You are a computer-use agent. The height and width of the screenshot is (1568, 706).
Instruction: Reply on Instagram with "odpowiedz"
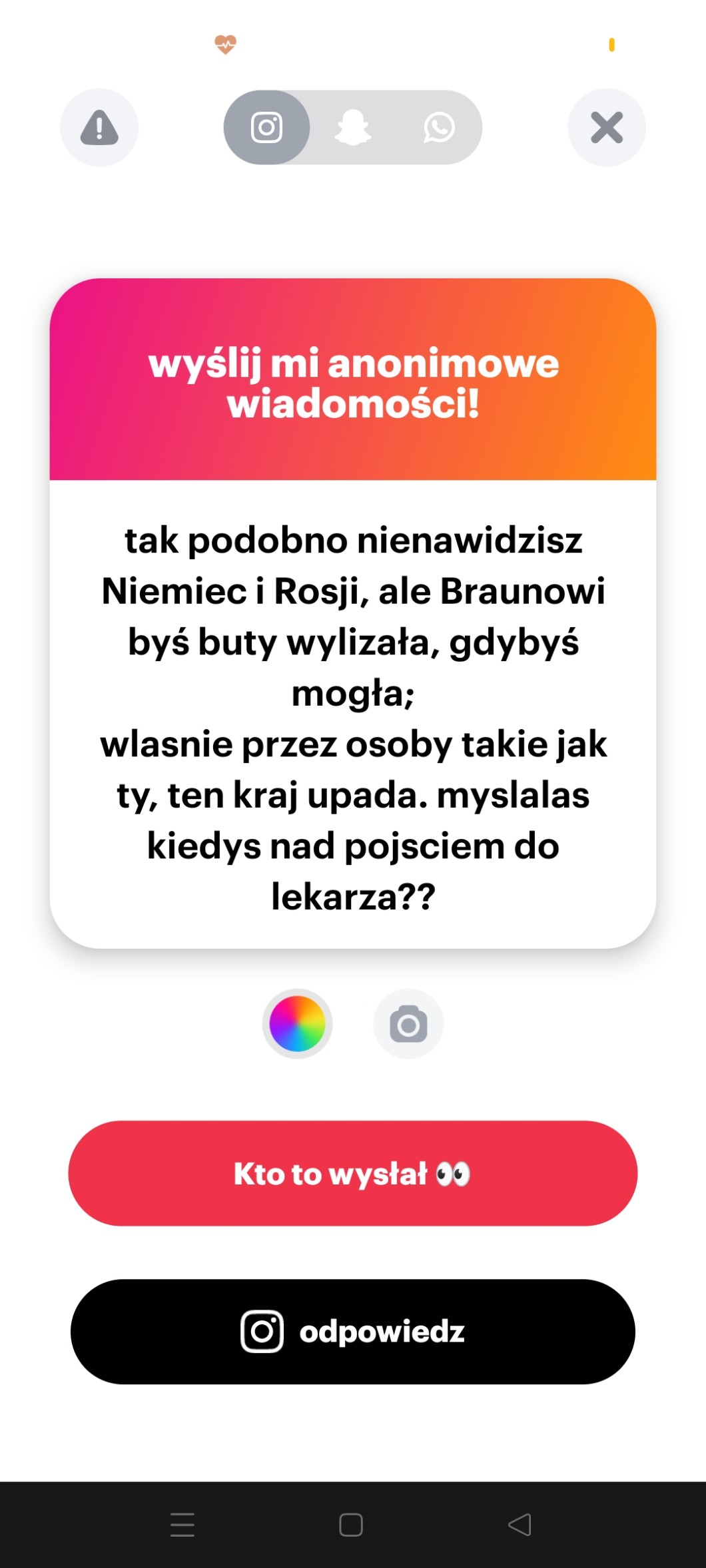coord(352,1332)
